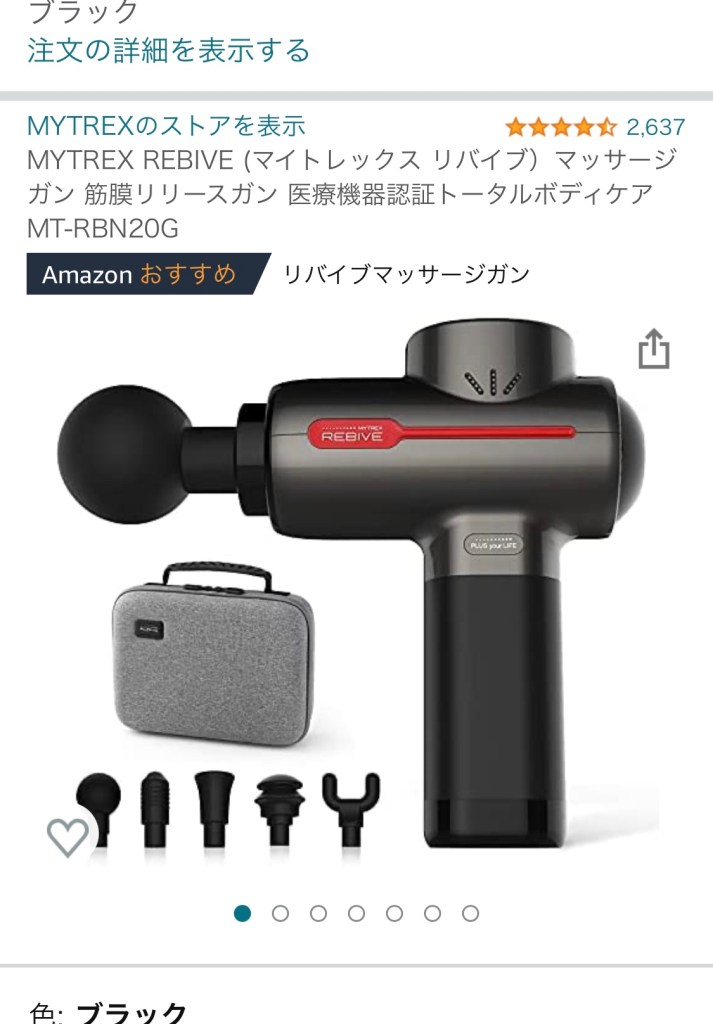Visit the MYTREXのストアを表示 store link
This screenshot has width=713, height=1024.
(166, 126)
